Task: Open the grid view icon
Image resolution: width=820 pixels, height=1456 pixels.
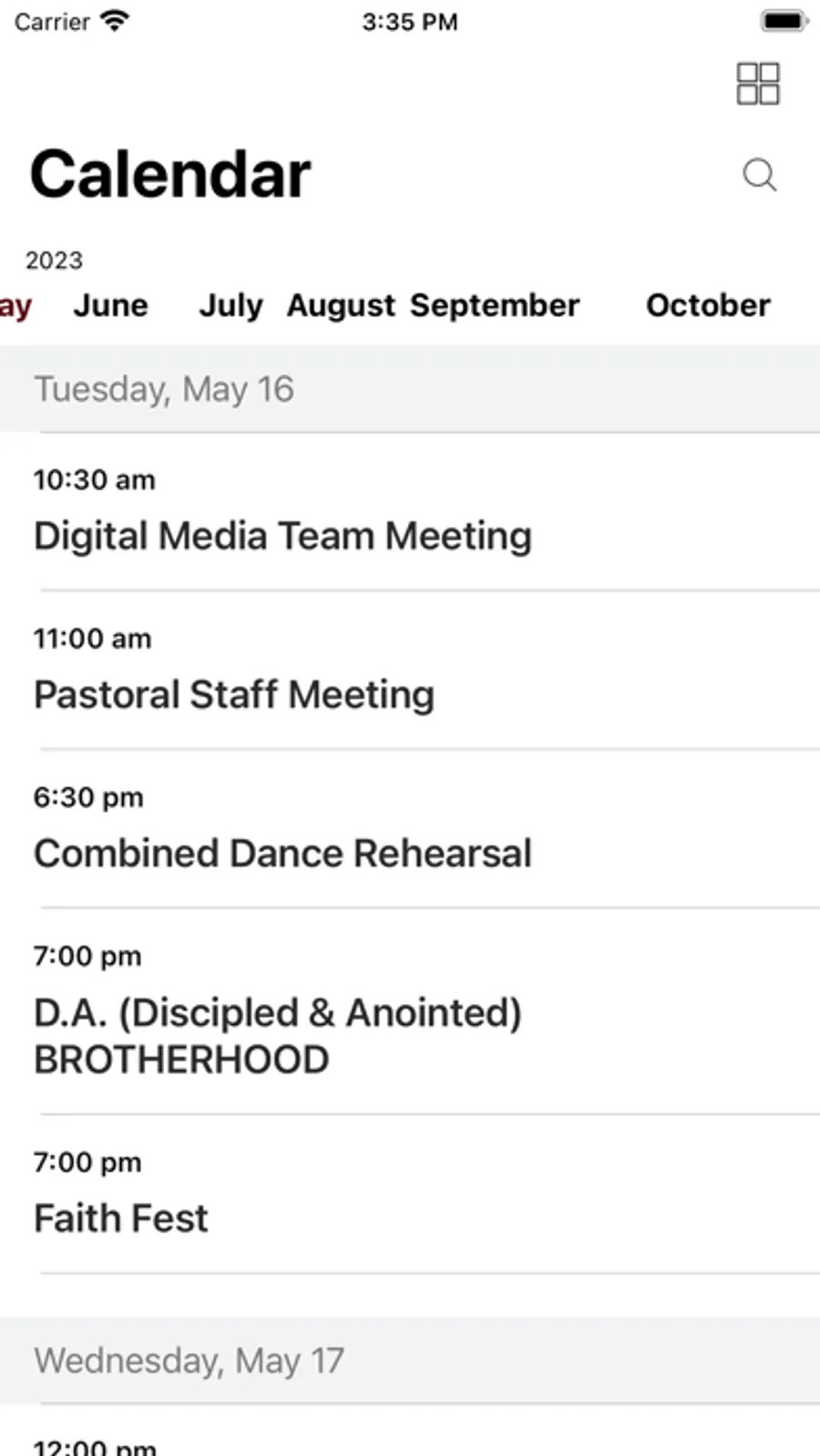Action: click(757, 84)
